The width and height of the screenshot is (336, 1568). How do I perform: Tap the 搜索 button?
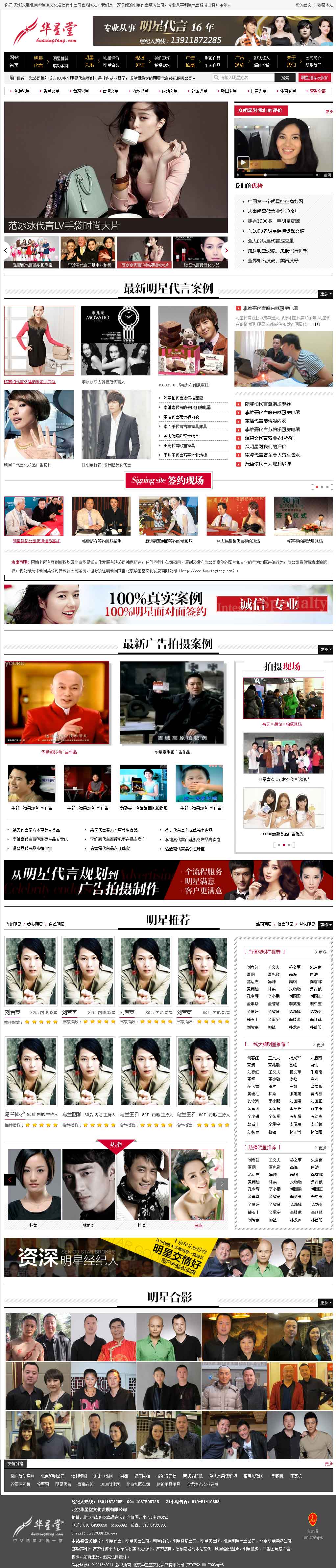coord(285,78)
